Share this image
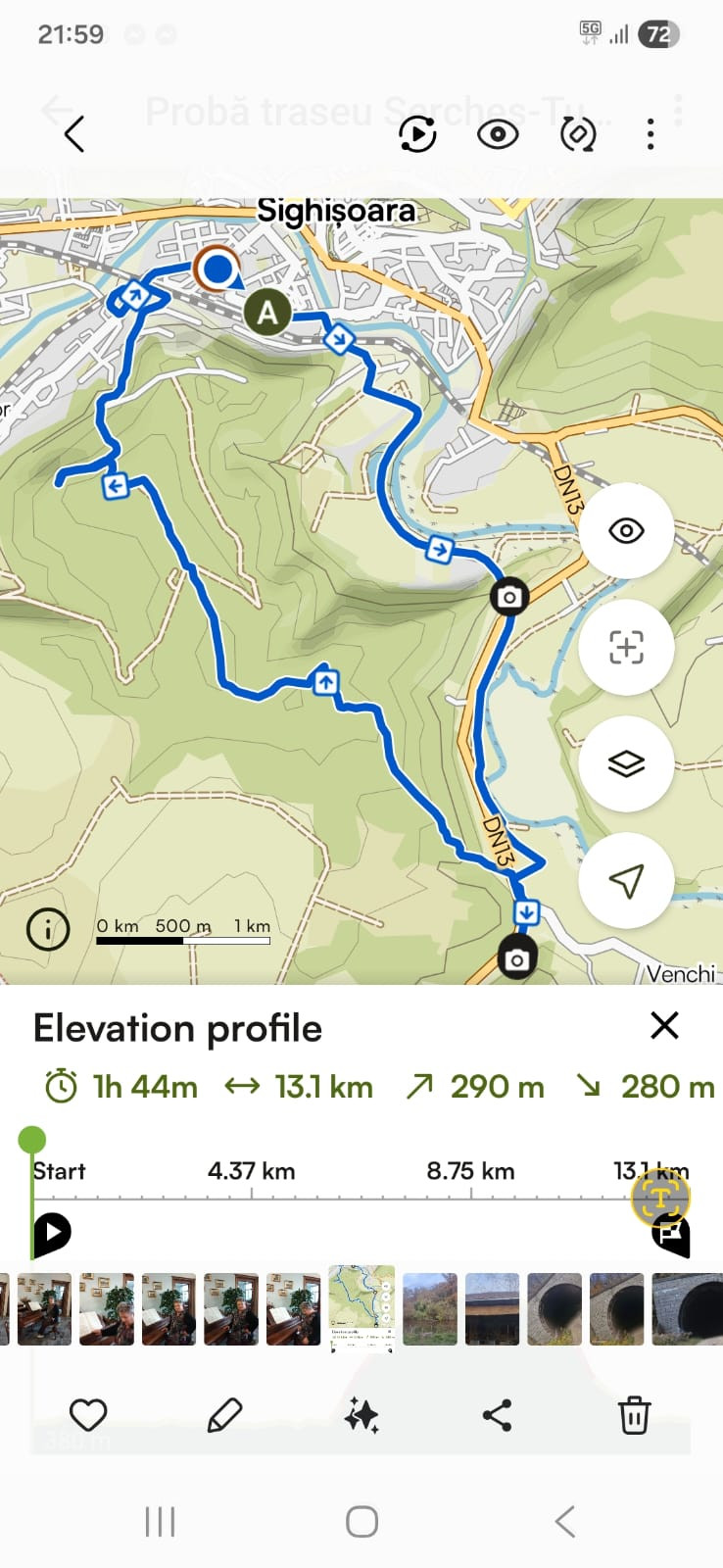Screen dimensions: 723x1568 [x=497, y=1415]
